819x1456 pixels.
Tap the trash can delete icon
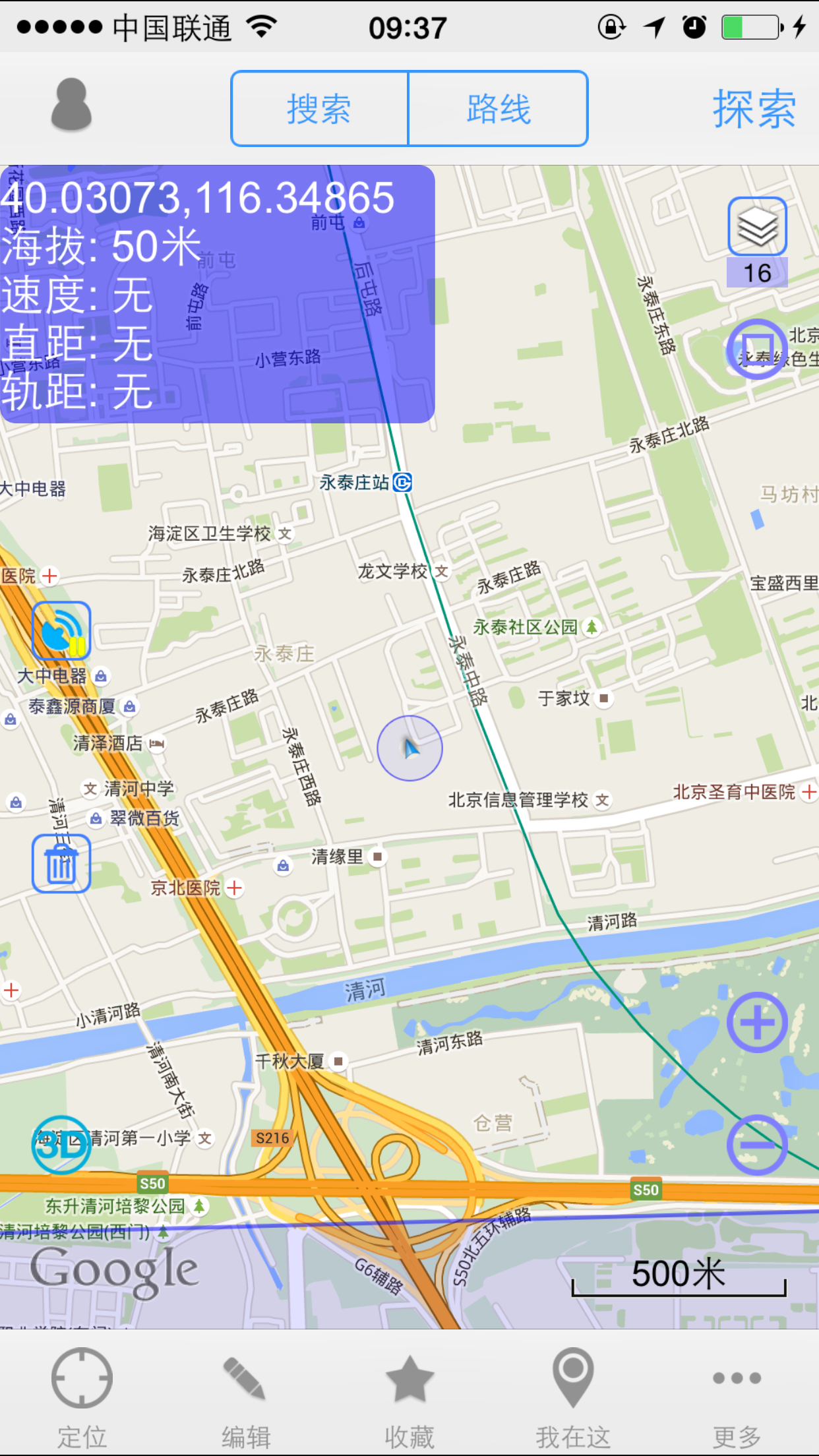[61, 864]
